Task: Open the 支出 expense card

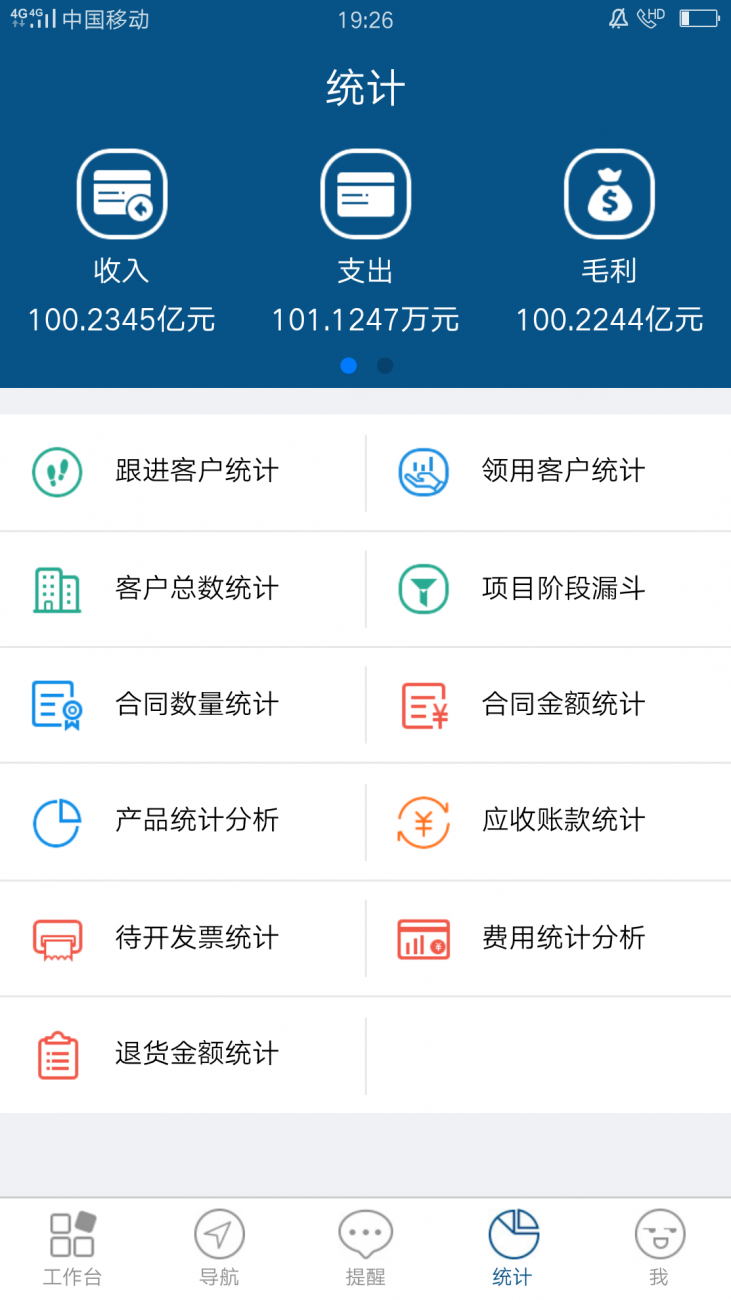Action: (x=365, y=192)
